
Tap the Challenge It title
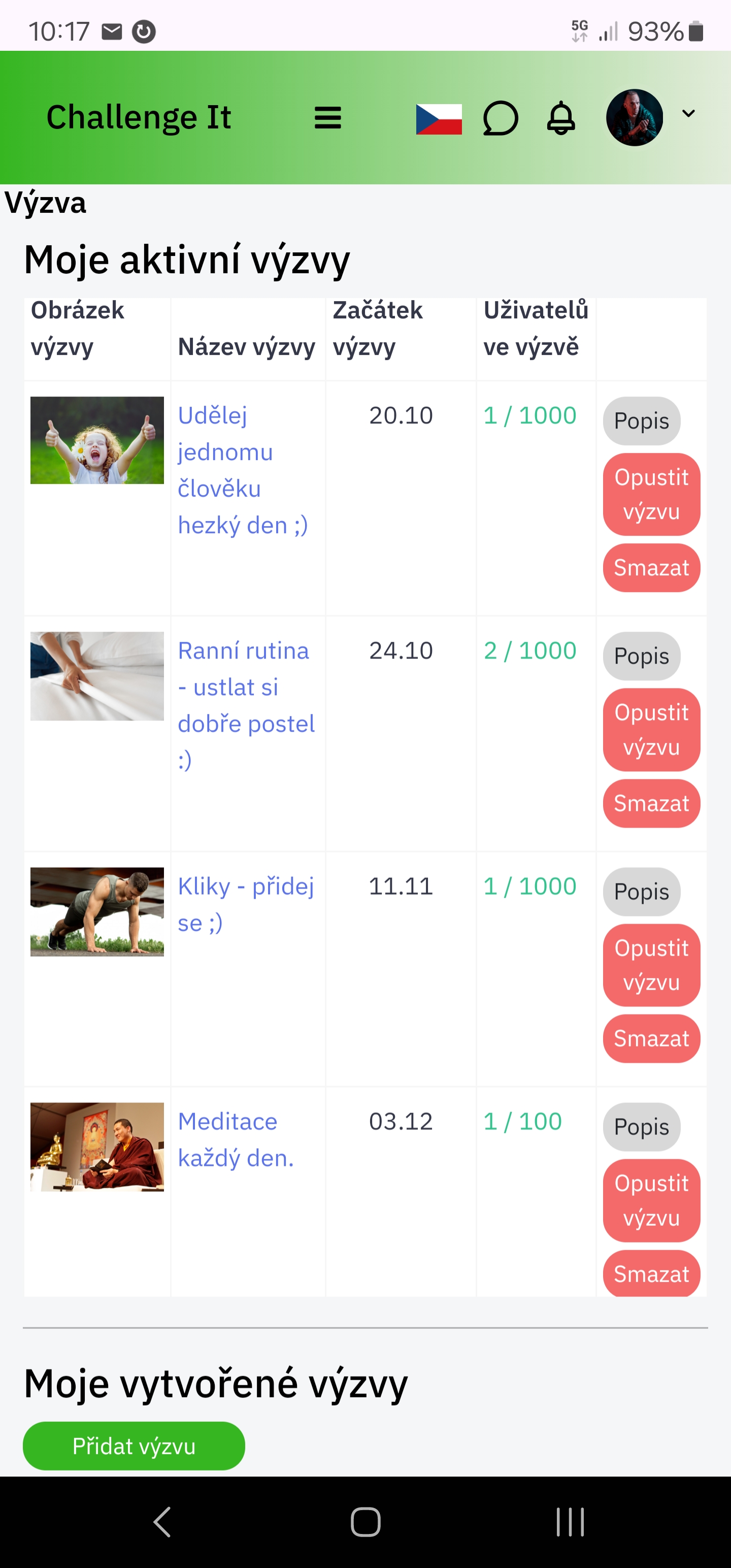tap(139, 117)
